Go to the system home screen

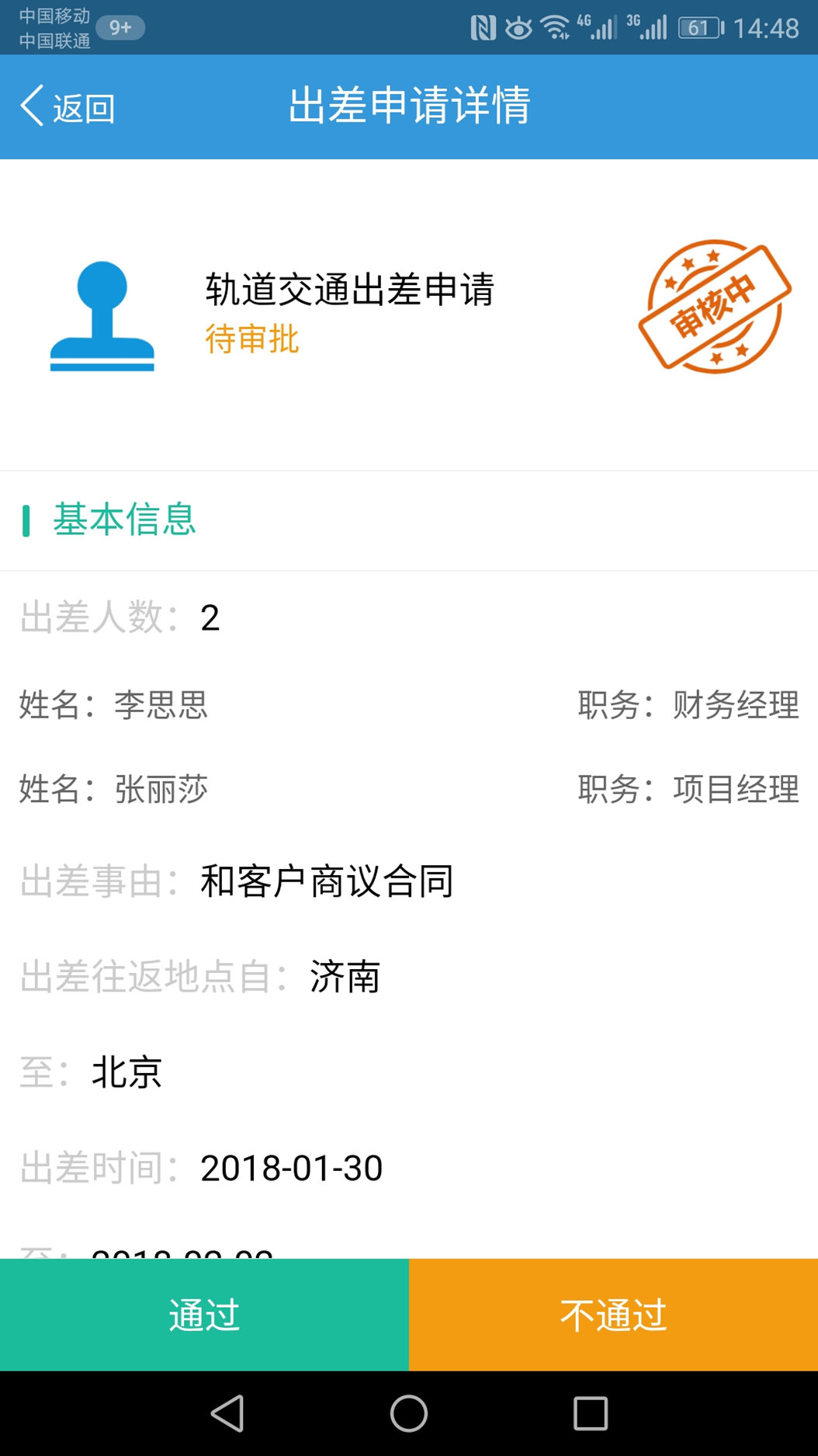click(409, 1413)
